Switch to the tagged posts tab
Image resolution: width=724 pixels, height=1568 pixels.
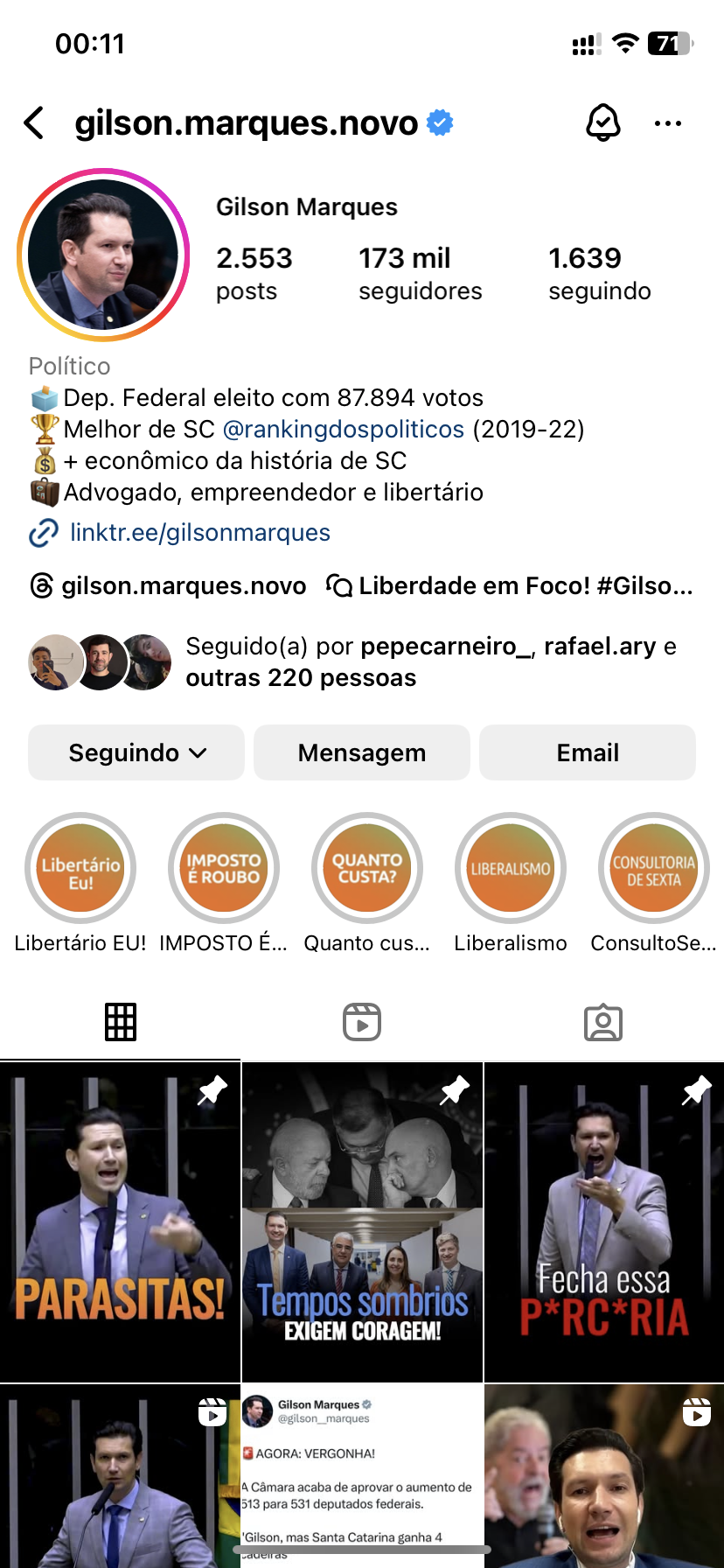point(603,1022)
